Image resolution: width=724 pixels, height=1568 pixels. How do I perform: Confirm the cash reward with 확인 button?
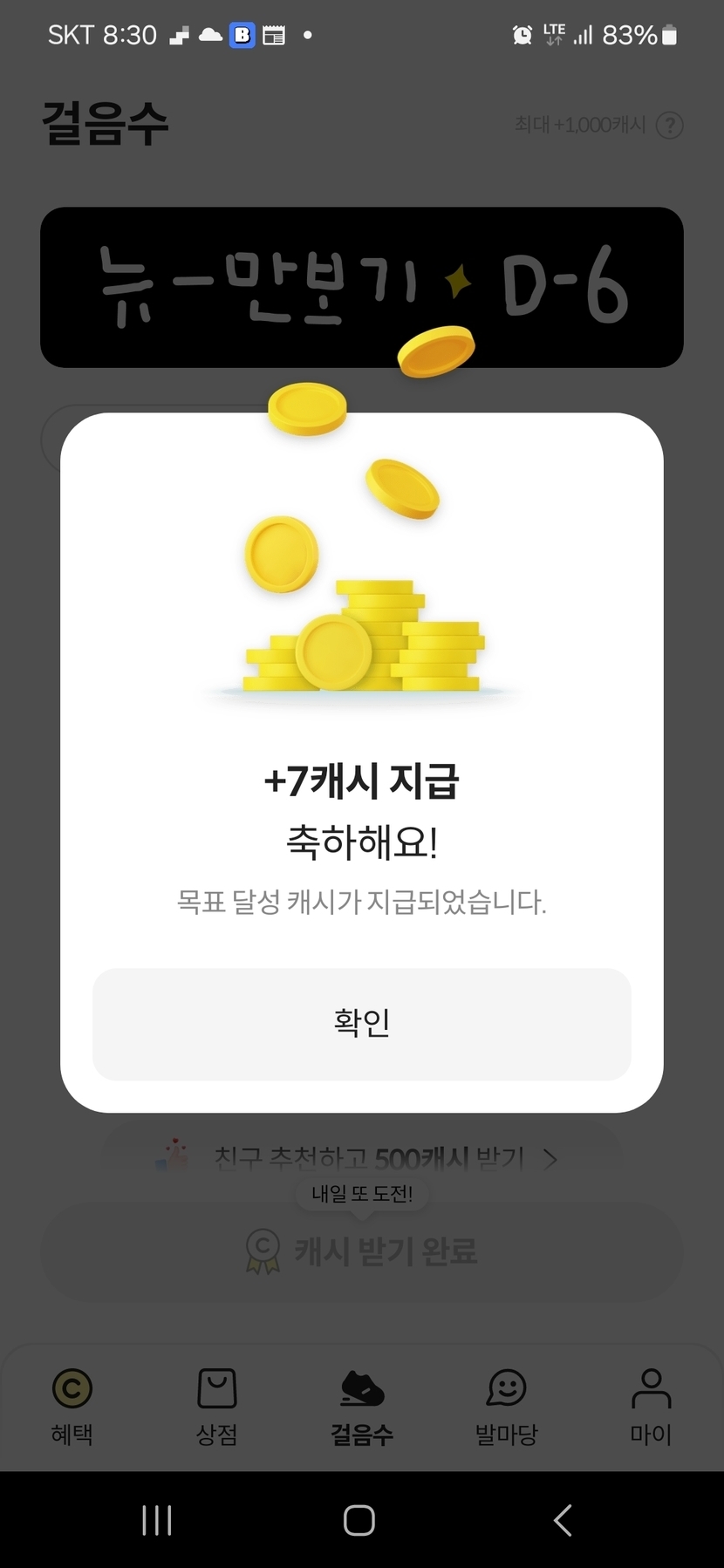coord(361,1024)
